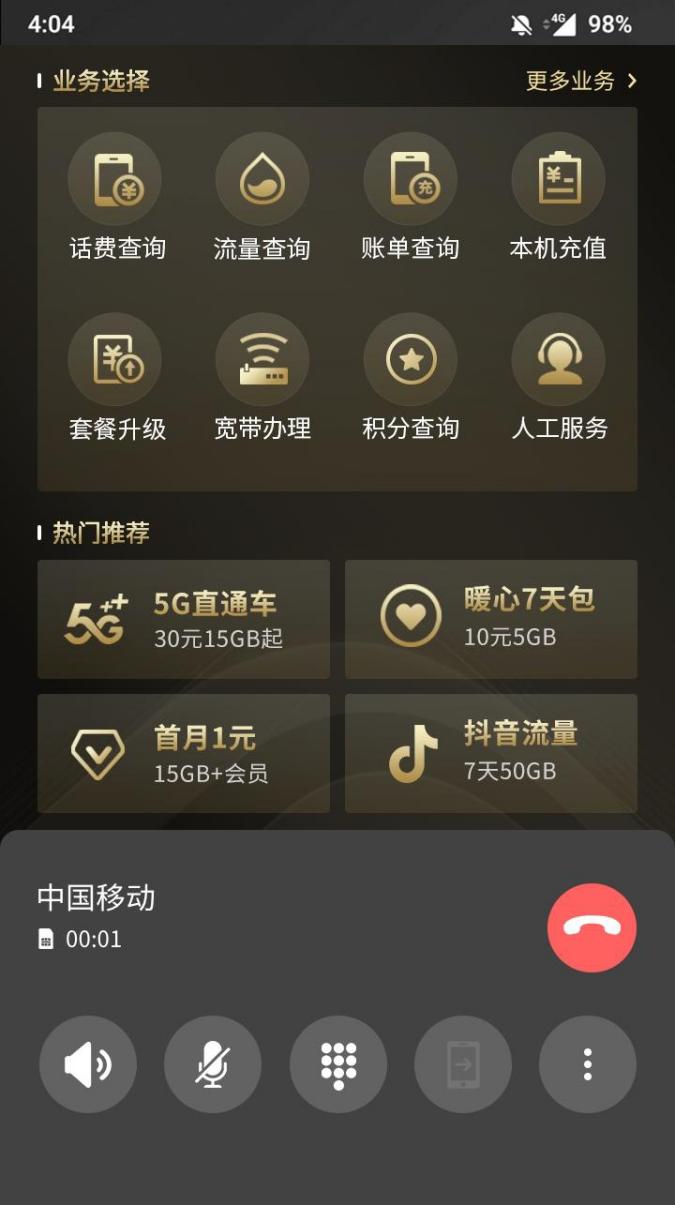Open 话费查询 service

[x=116, y=199]
